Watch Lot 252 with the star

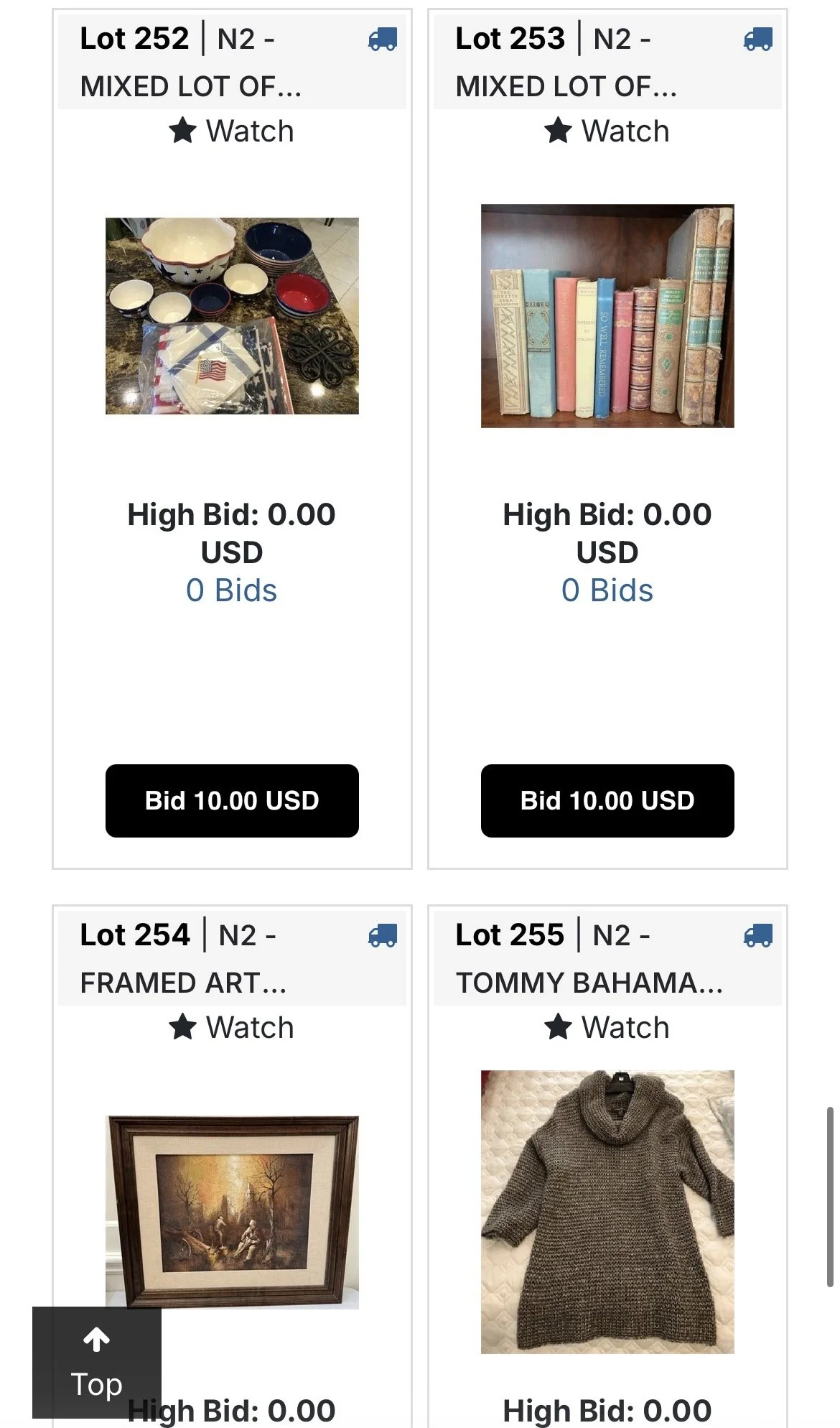point(231,131)
